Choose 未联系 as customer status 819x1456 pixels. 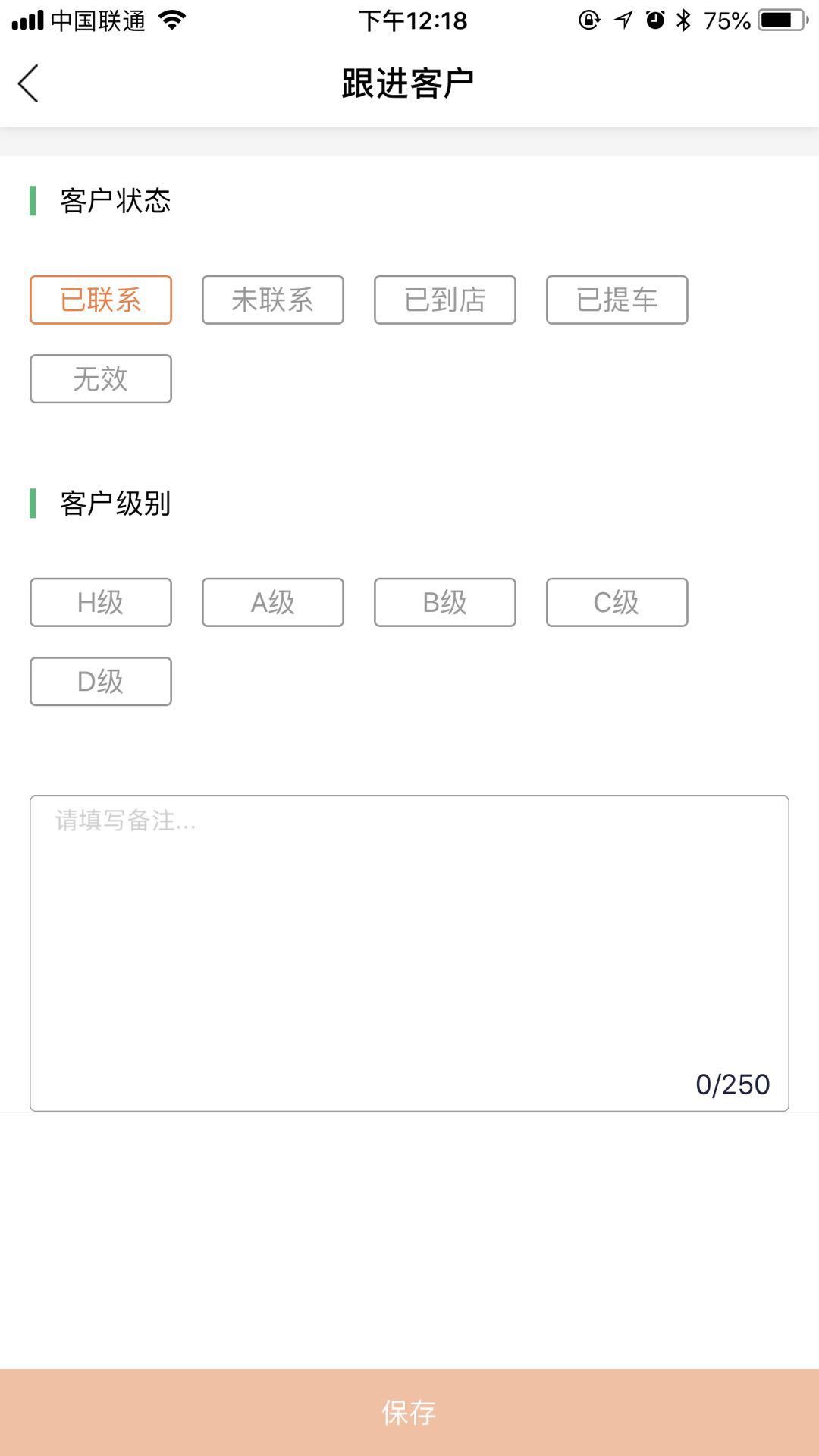pos(273,300)
